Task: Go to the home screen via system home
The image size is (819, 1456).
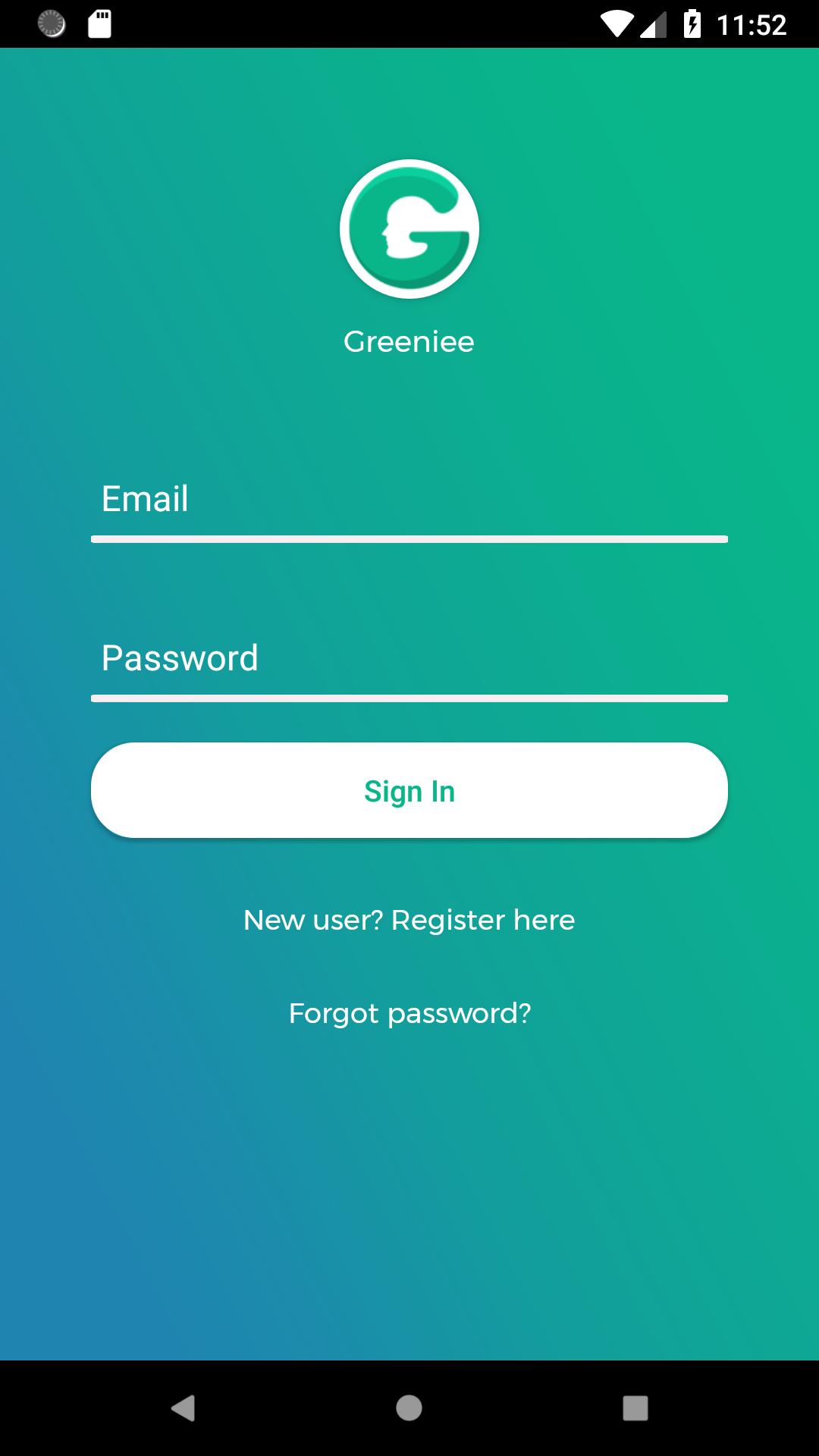Action: (409, 1408)
